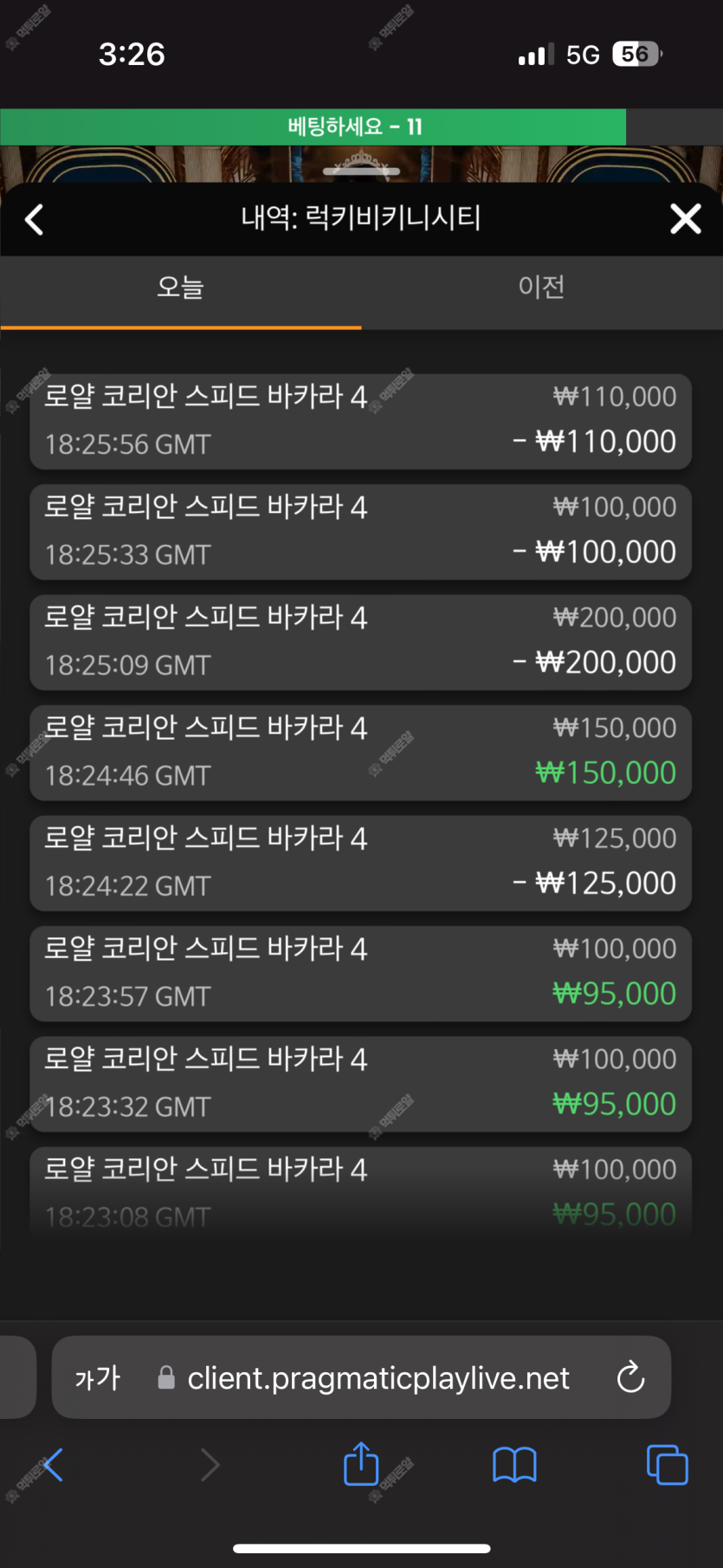
Task: Show open Safari tabs
Action: 667,1465
